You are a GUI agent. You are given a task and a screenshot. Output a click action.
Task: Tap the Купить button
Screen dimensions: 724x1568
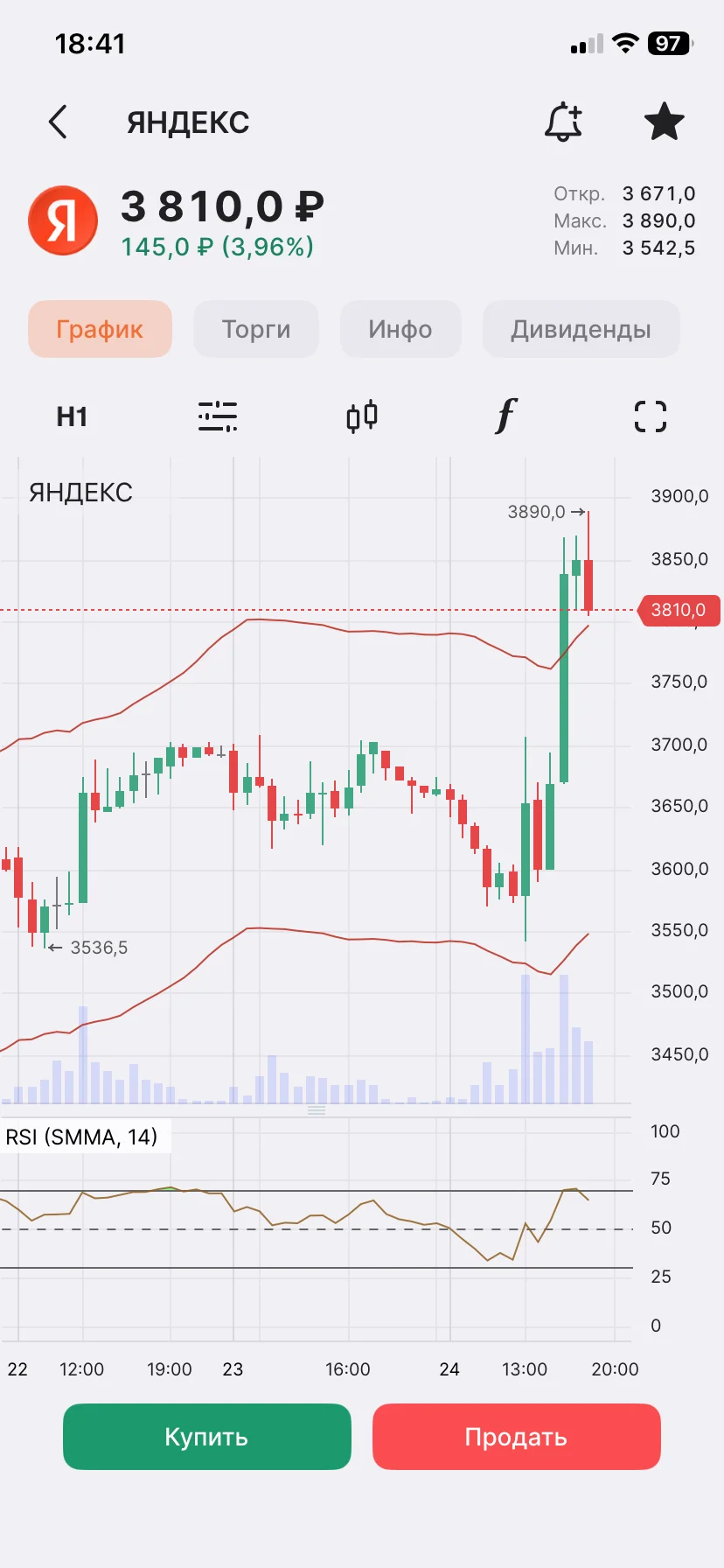coord(207,1437)
